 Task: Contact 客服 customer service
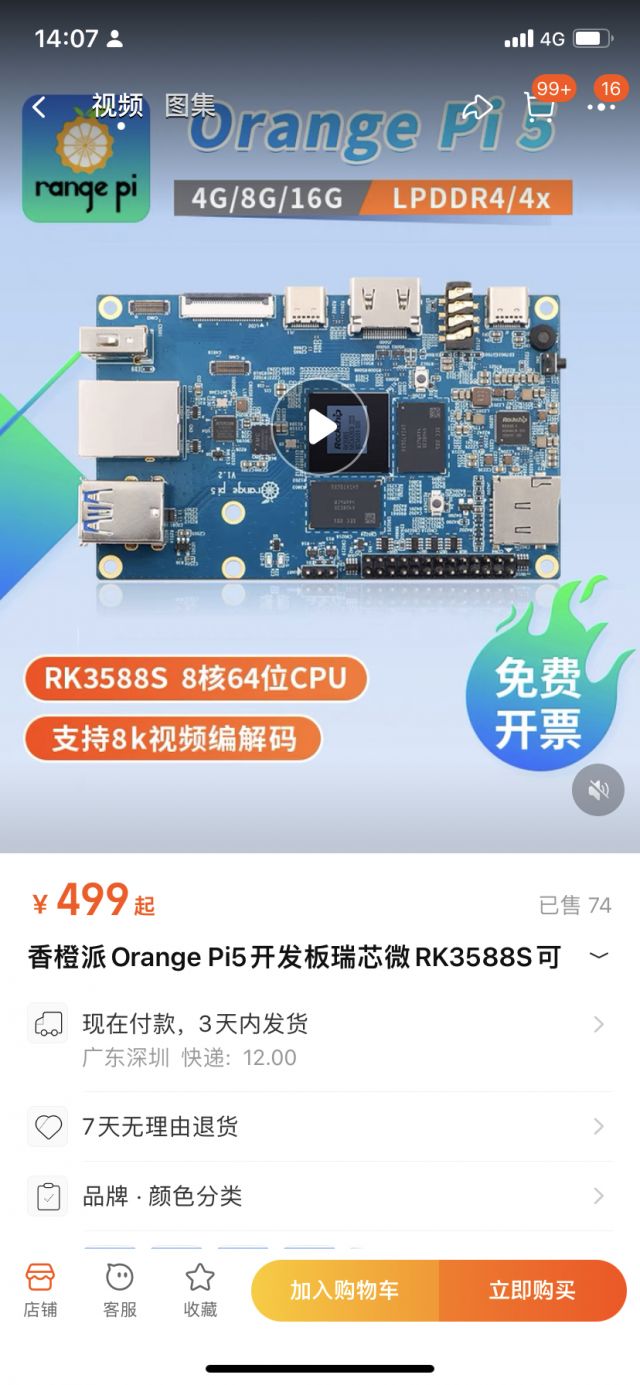click(x=120, y=1290)
